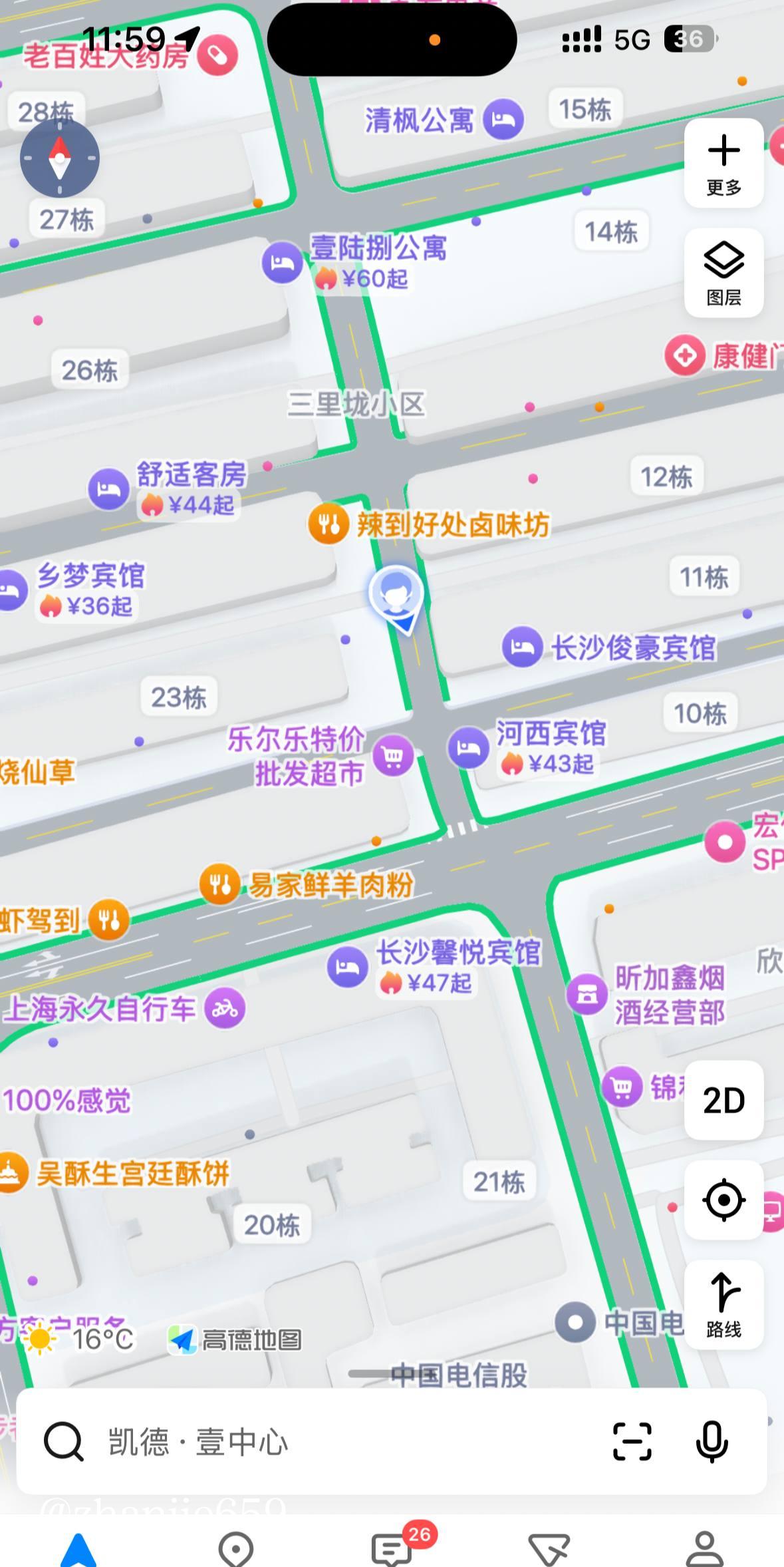Open the 图层 layers panel

coord(723,273)
